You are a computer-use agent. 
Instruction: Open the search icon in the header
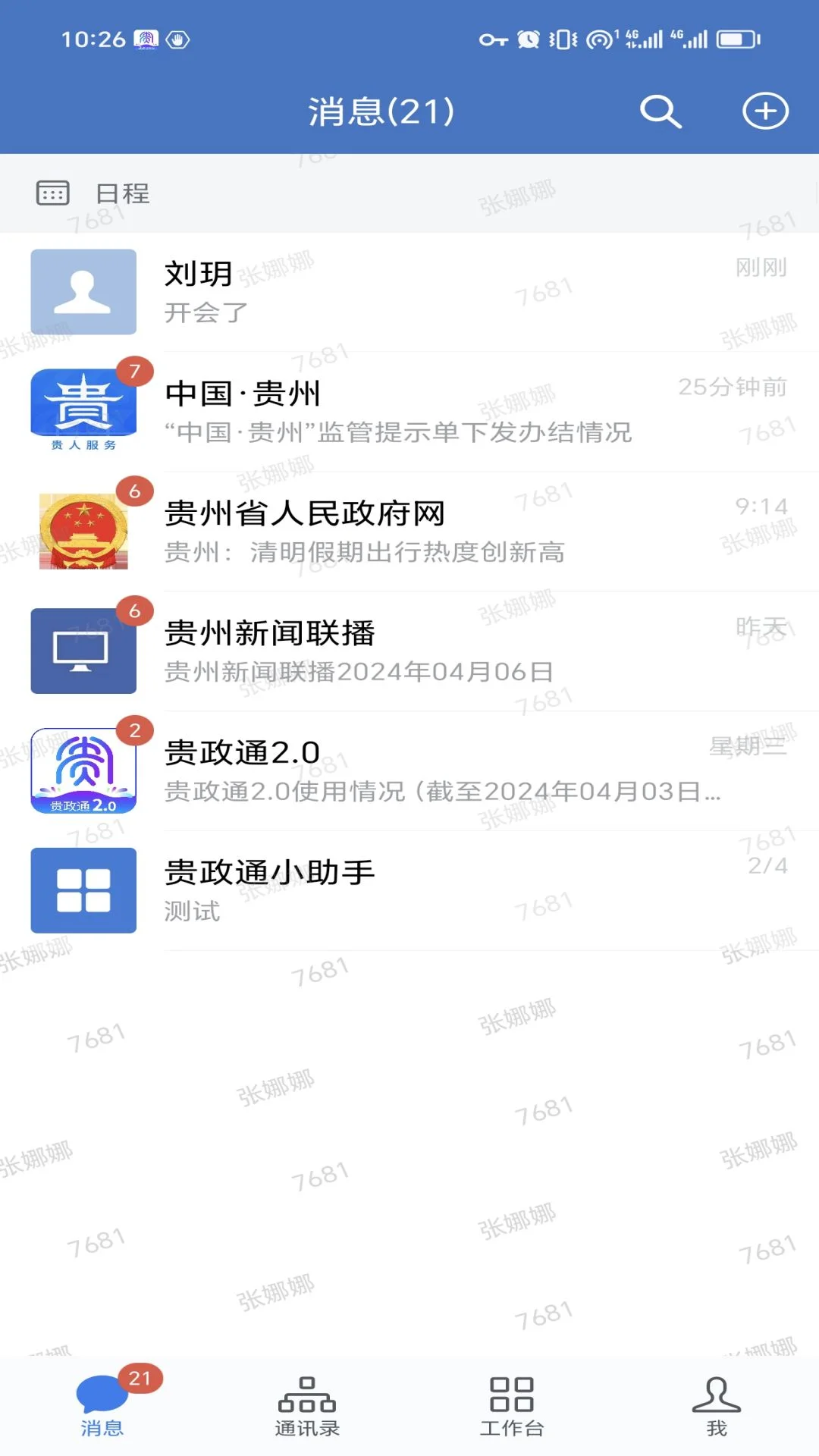point(659,111)
